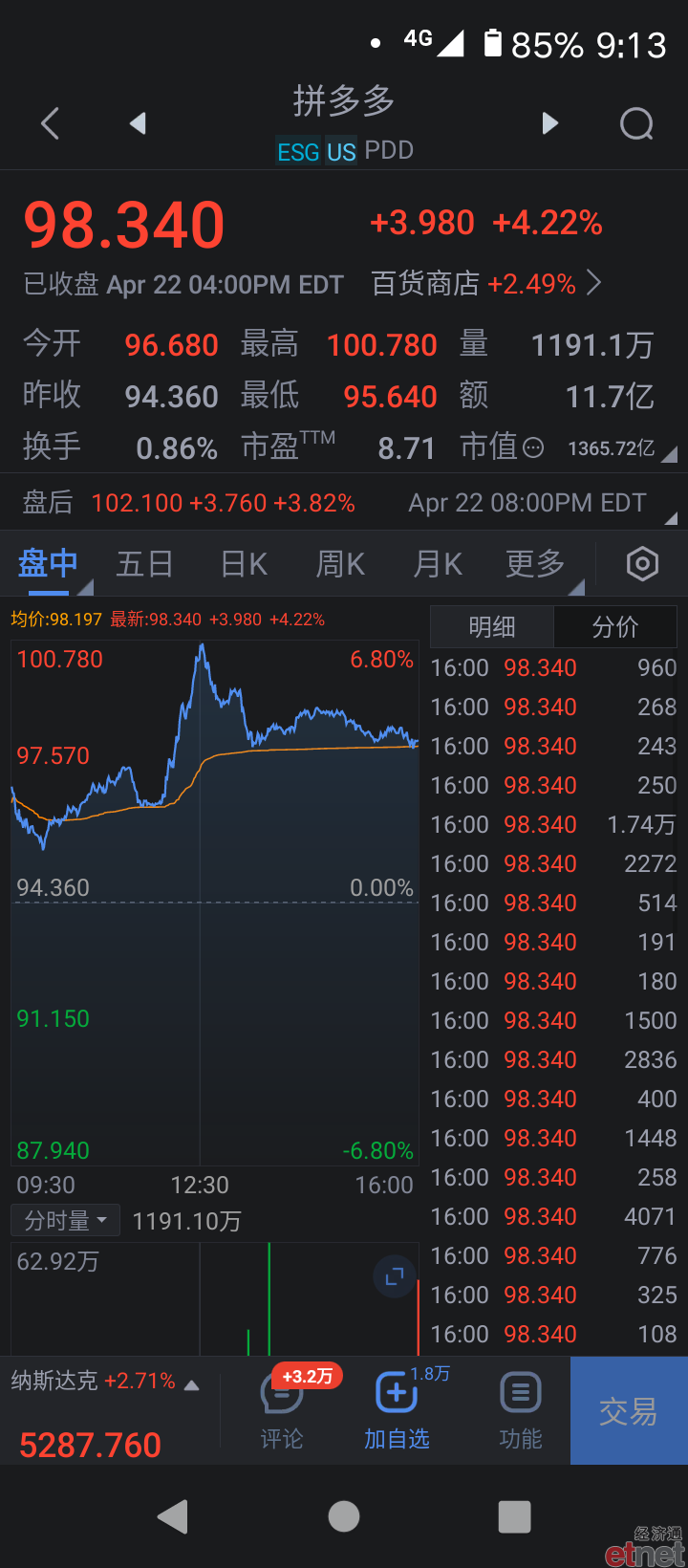Add stock via 加自选
This screenshot has width=688, height=1568.
(397, 1410)
